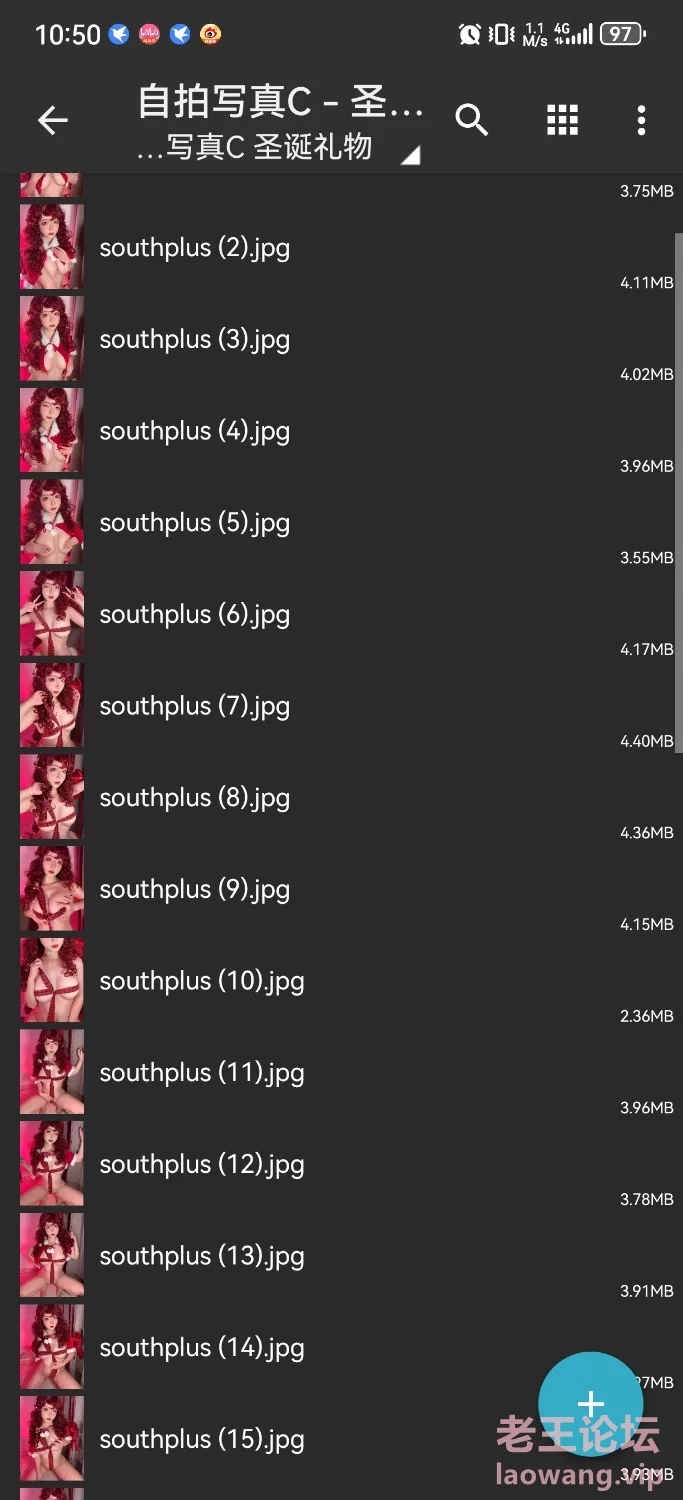Open southplus (14).jpg
The image size is (683, 1500).
click(x=201, y=1348)
